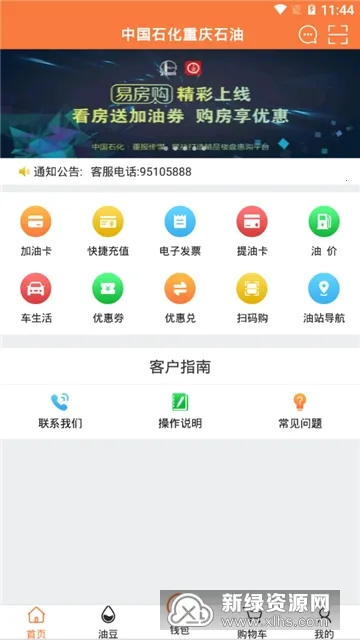360x640 pixels.
Task: Tap 联系我们 contact us
Action: (60, 411)
